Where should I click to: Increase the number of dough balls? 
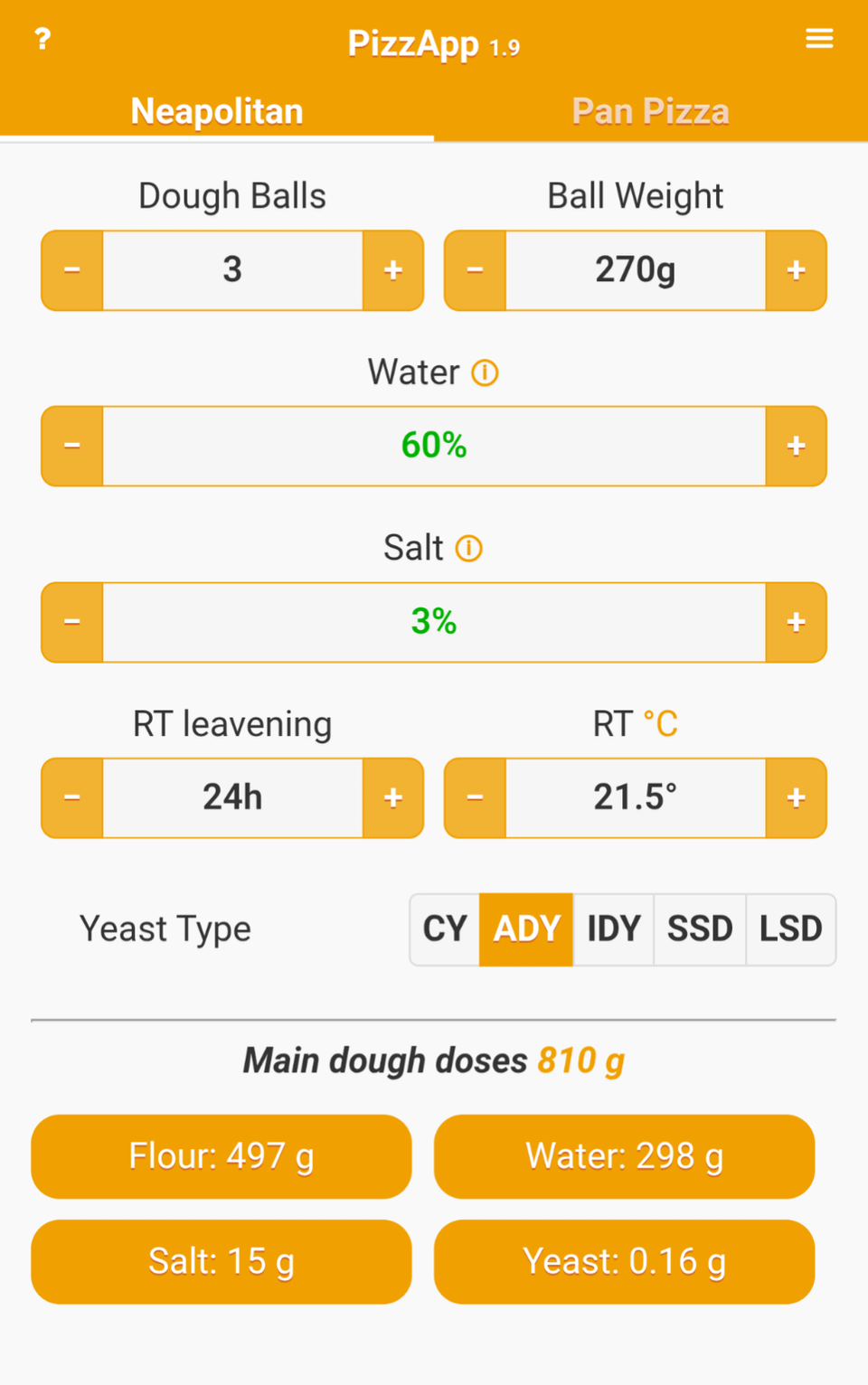pyautogui.click(x=392, y=270)
